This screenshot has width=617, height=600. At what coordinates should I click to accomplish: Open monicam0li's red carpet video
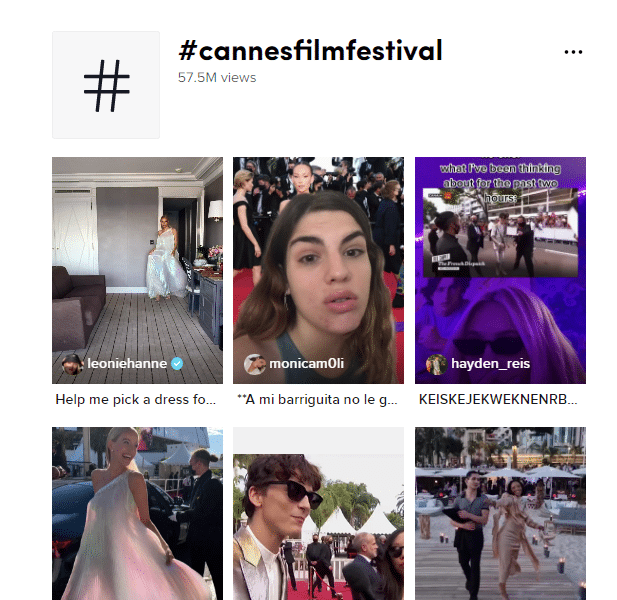click(x=318, y=270)
